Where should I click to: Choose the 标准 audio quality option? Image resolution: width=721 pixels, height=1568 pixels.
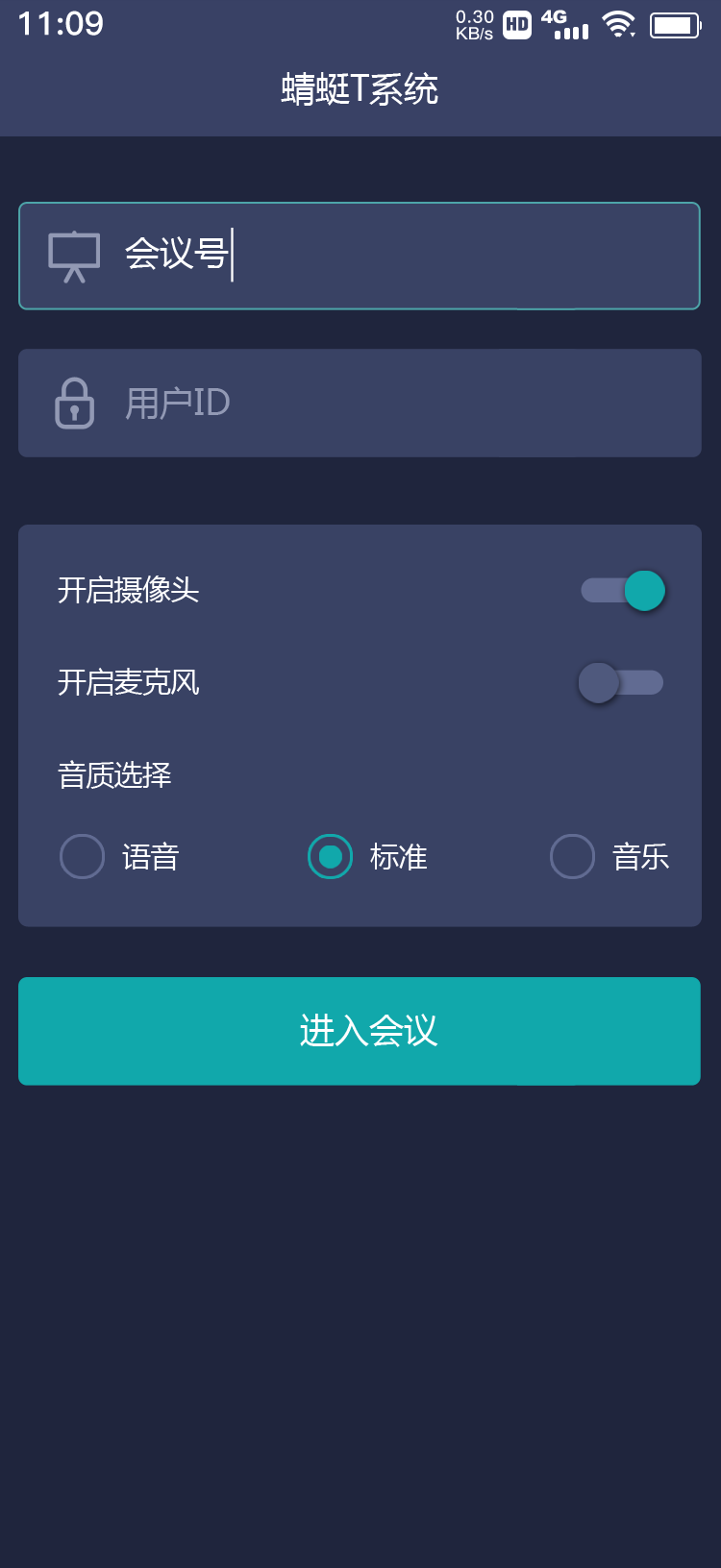pos(368,856)
